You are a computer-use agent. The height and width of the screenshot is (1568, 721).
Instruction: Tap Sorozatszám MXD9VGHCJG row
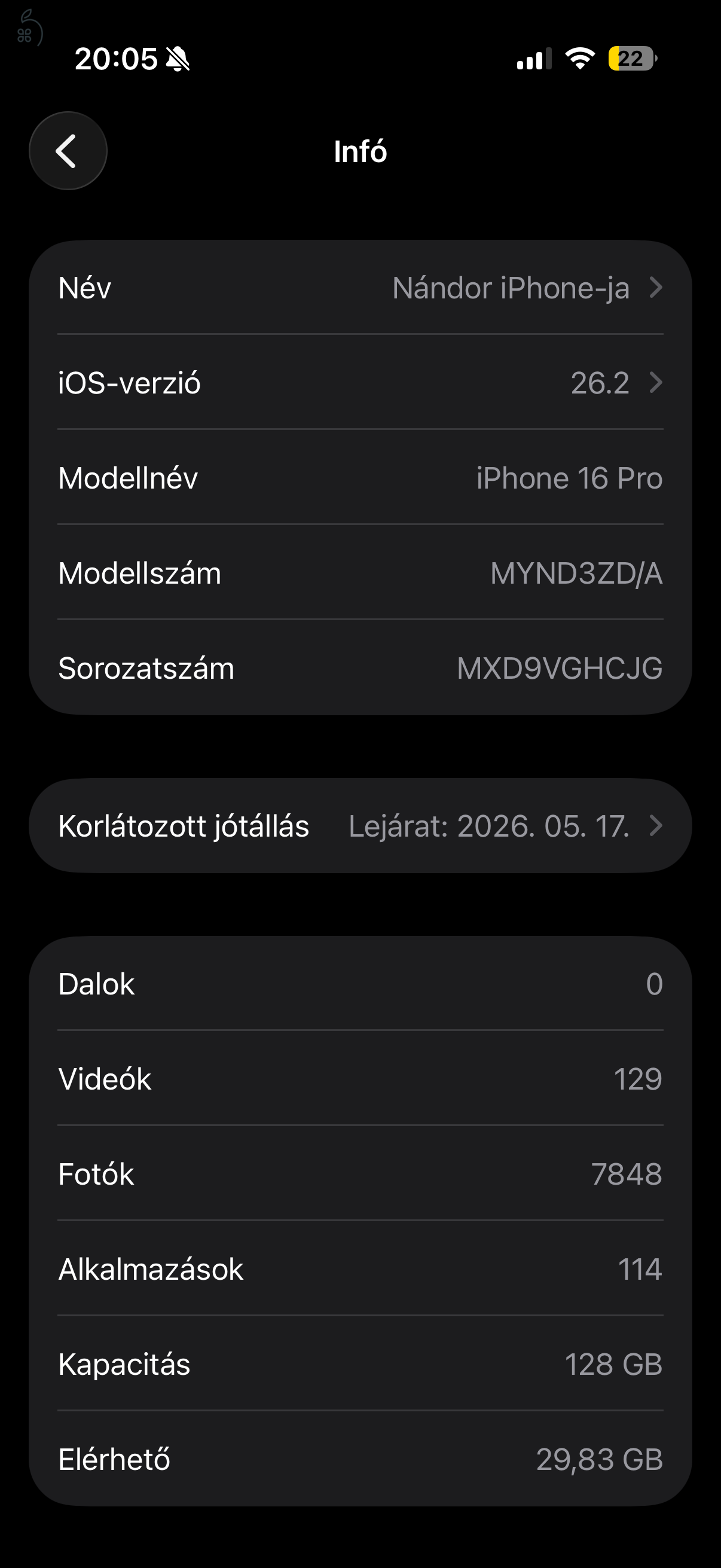point(360,668)
